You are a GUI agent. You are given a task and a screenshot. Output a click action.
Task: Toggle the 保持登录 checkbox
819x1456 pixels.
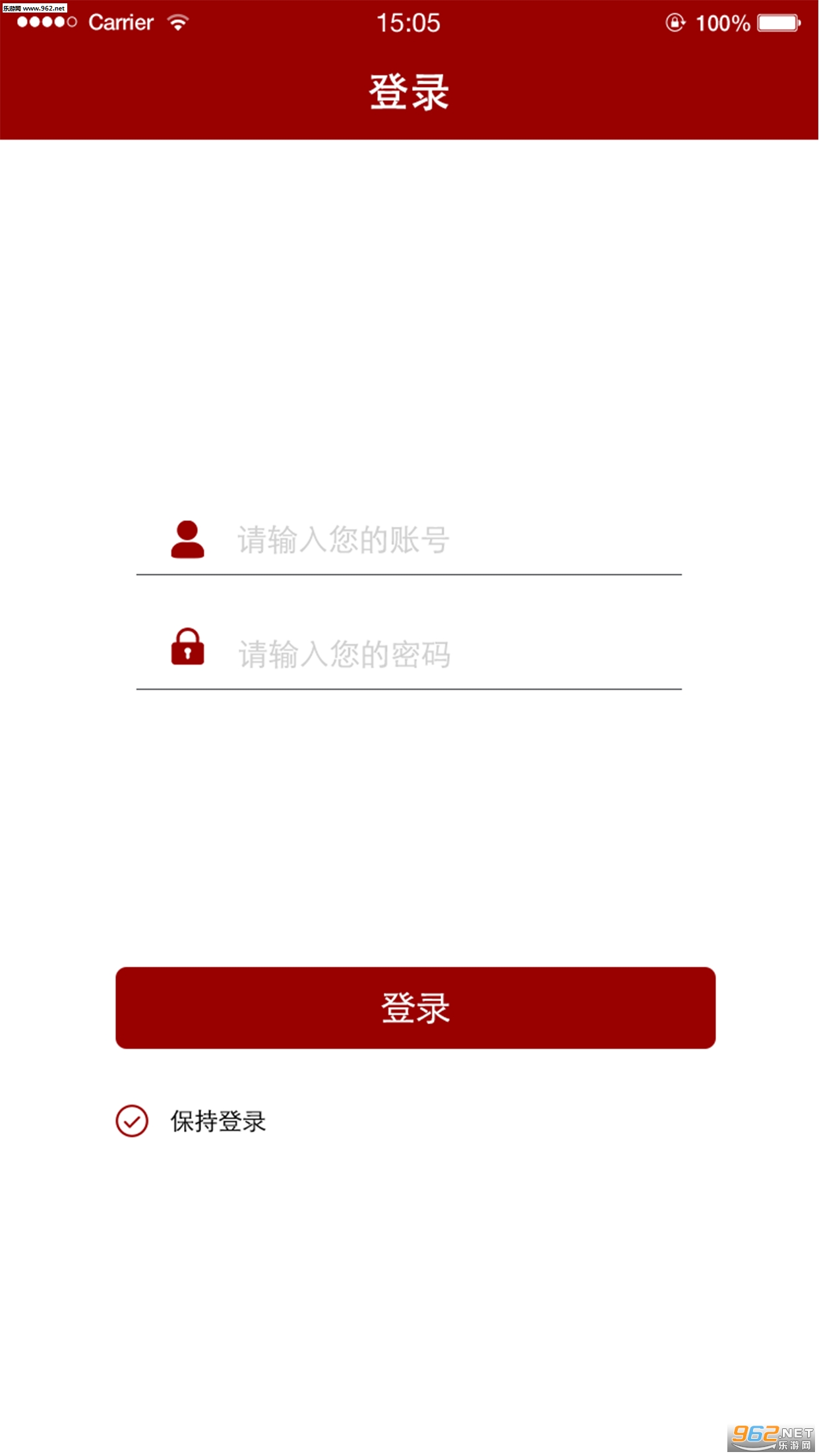[132, 1121]
